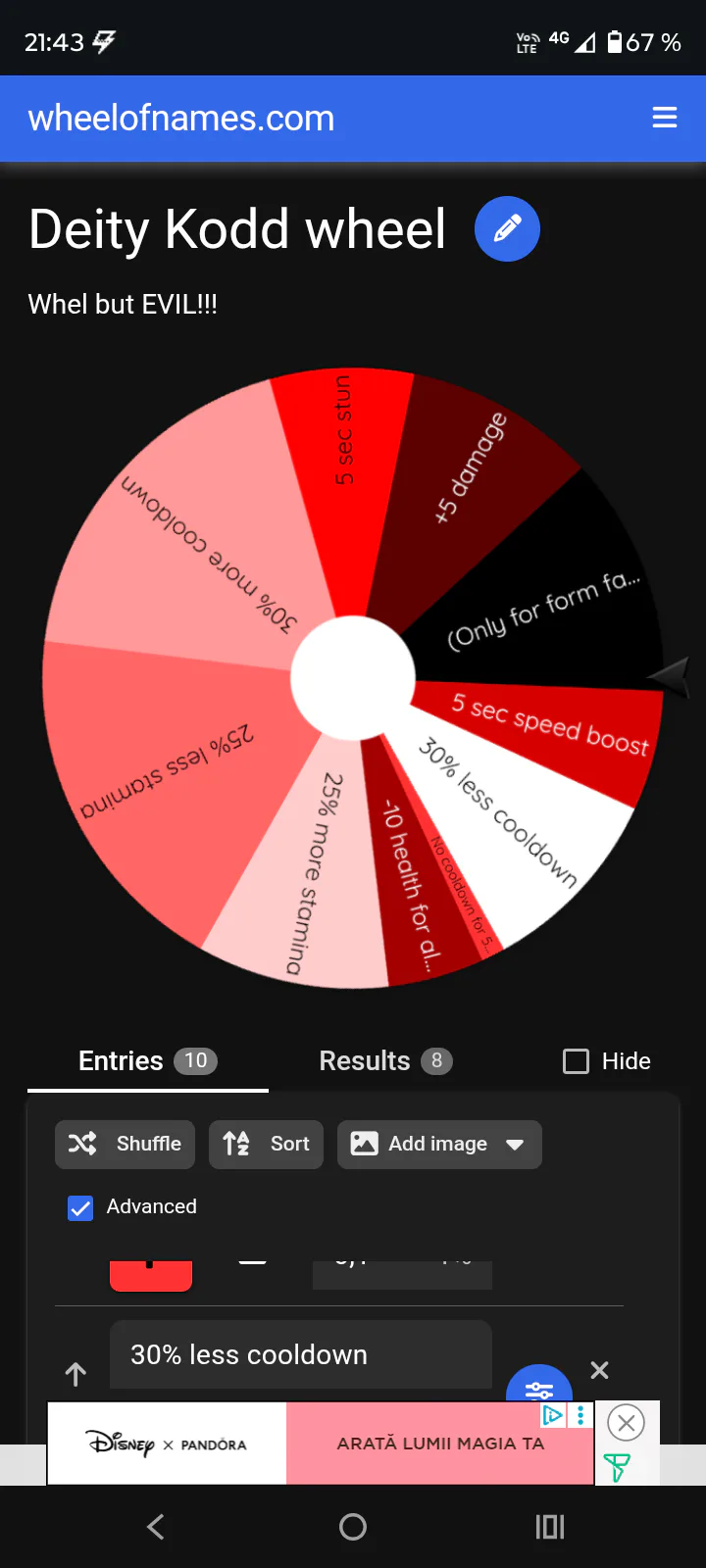The image size is (706, 1568).
Task: Close the Disney Pandora ad banner
Action: click(x=627, y=1422)
